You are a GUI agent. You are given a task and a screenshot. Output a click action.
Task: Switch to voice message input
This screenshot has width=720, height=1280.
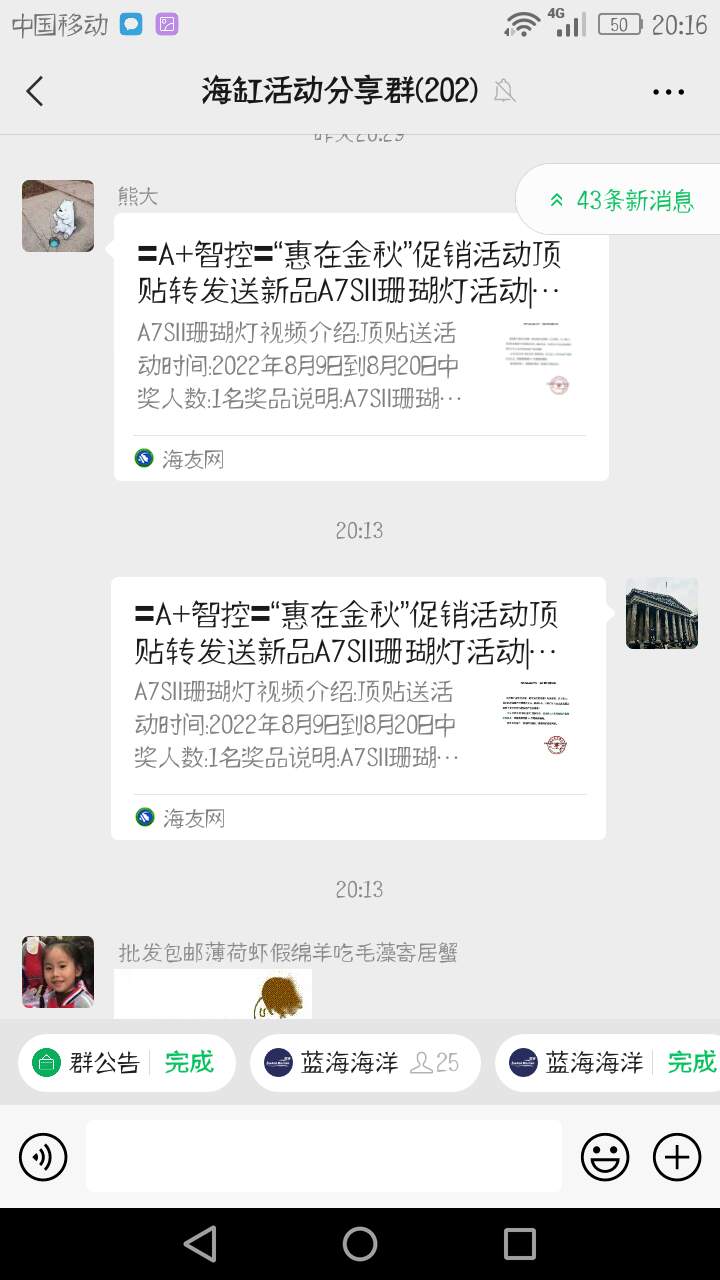point(43,1157)
